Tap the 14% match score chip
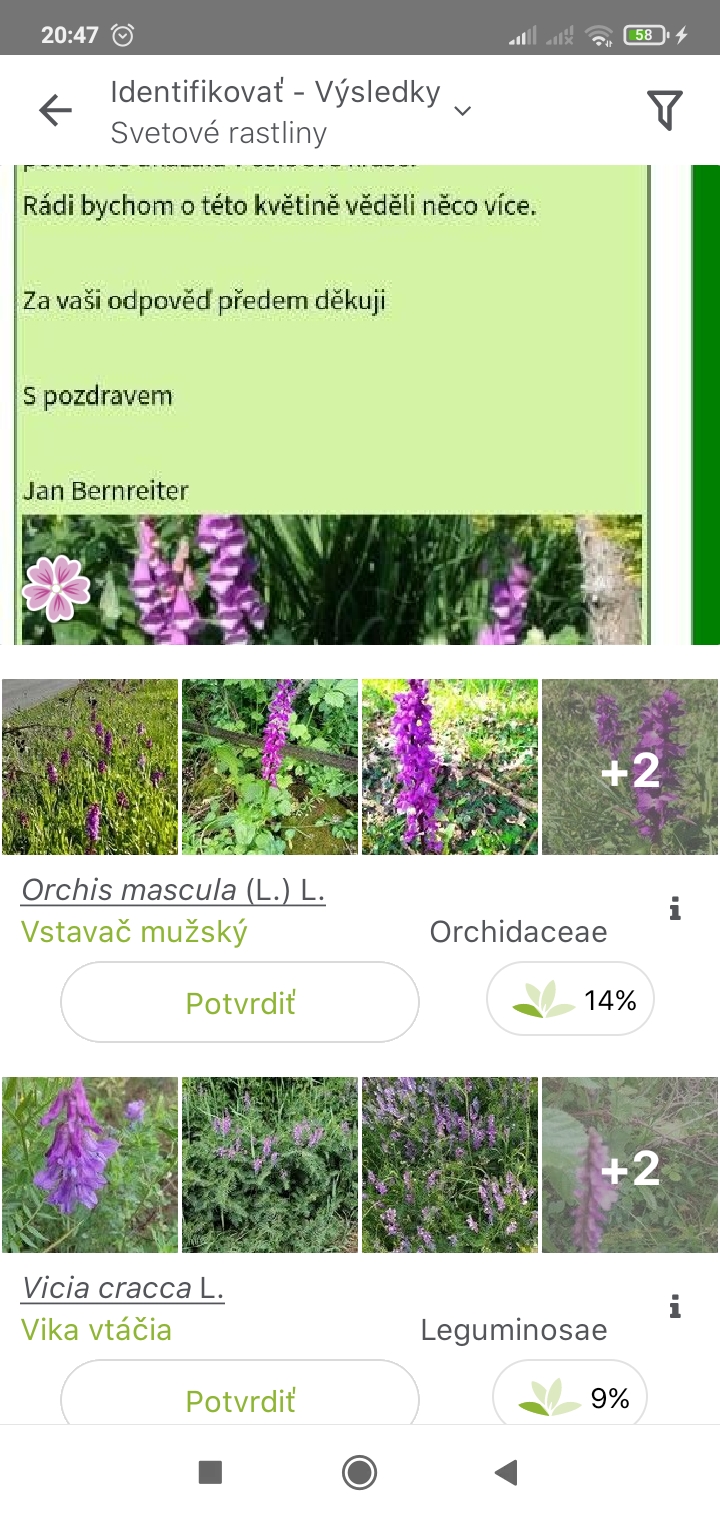This screenshot has width=720, height=1520. point(570,999)
